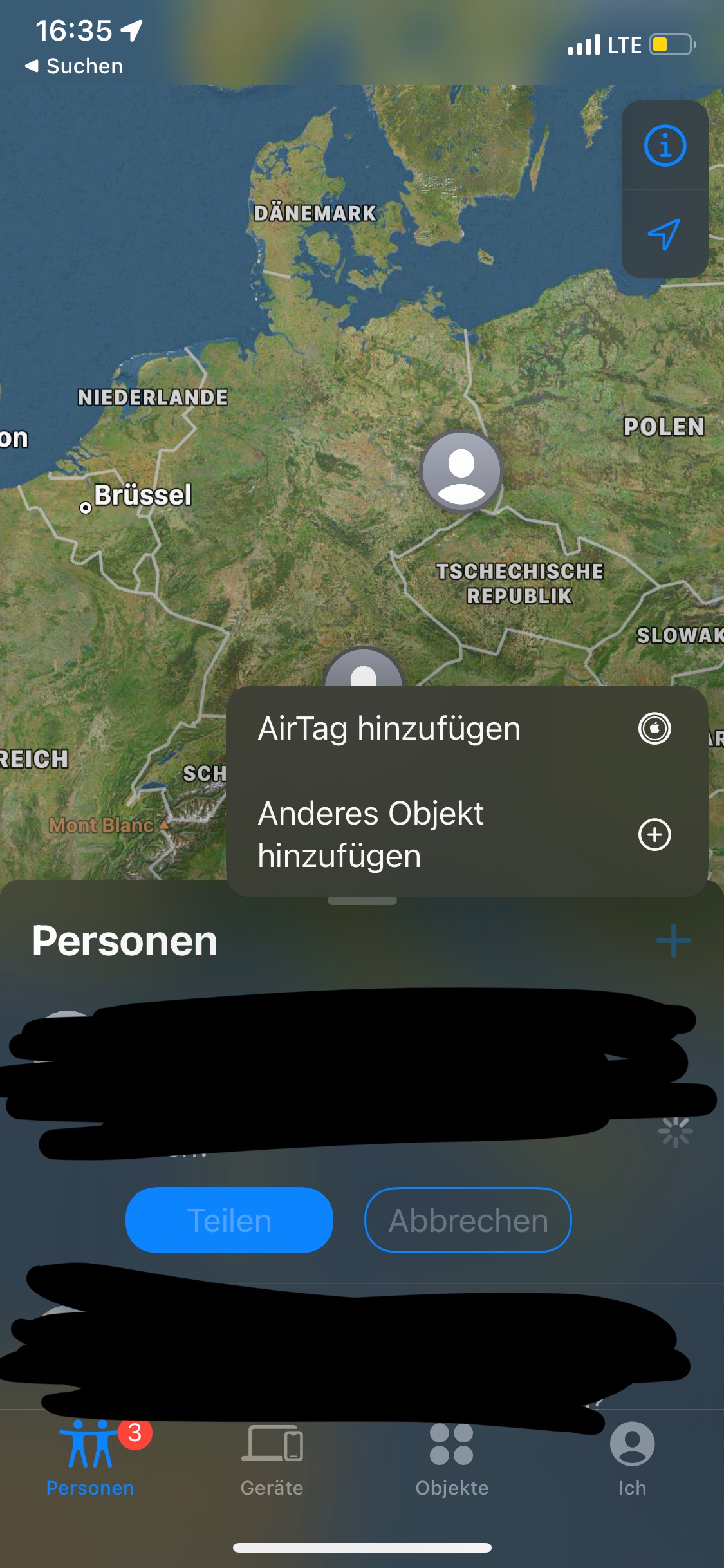
Task: Tap the plus next to Personen
Action: pyautogui.click(x=674, y=940)
